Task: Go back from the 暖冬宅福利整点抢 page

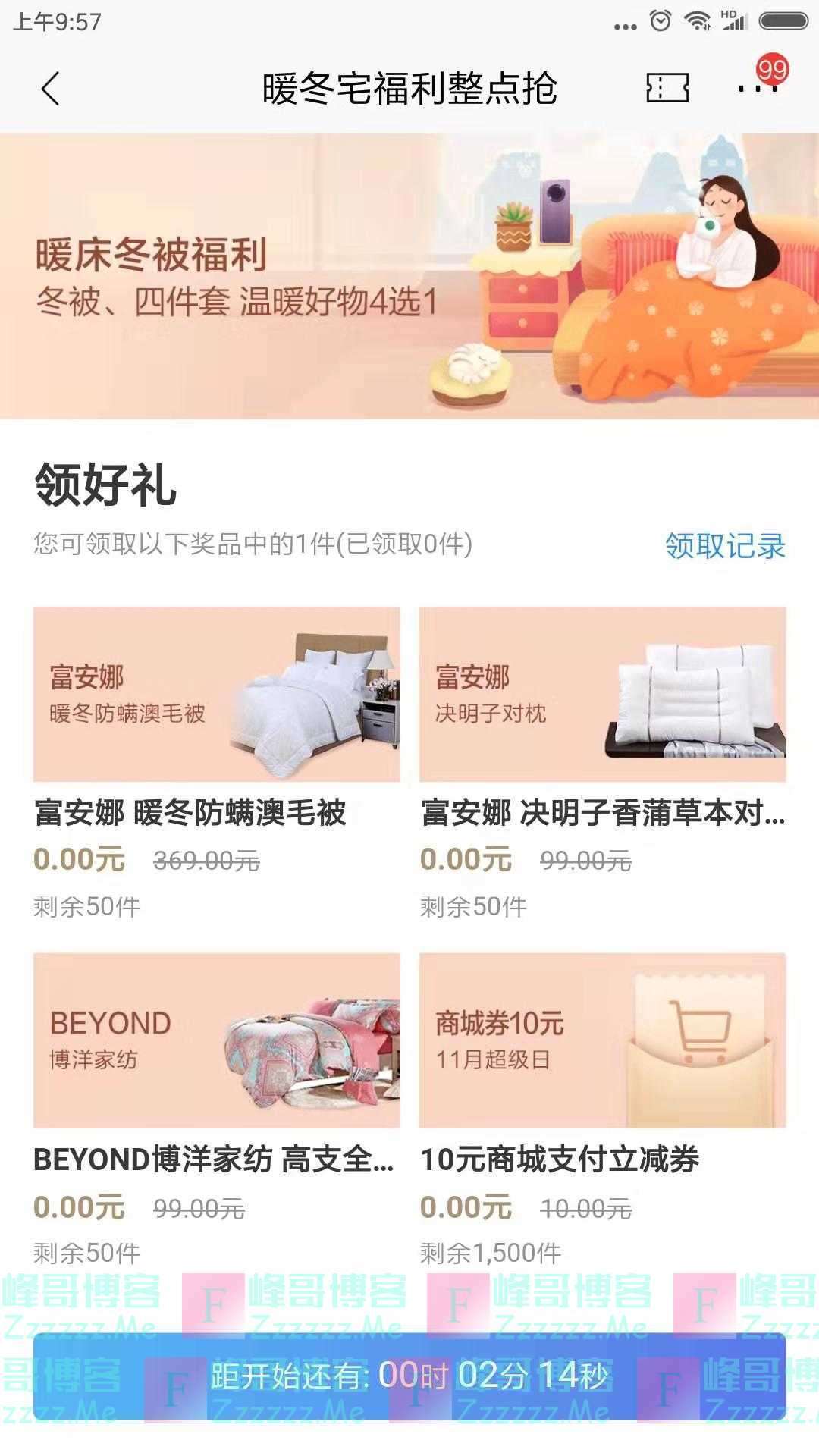Action: click(50, 89)
